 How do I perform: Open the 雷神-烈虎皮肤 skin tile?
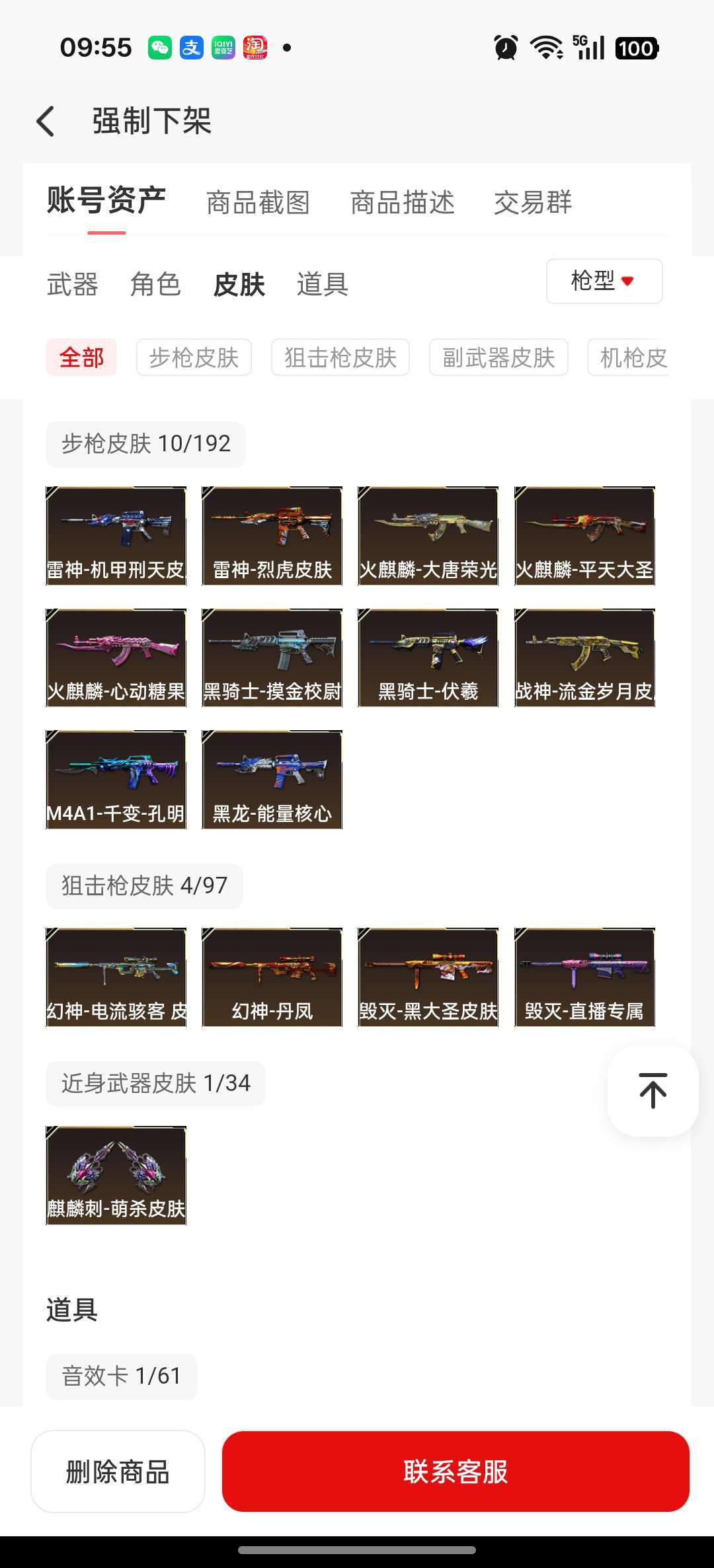272,536
